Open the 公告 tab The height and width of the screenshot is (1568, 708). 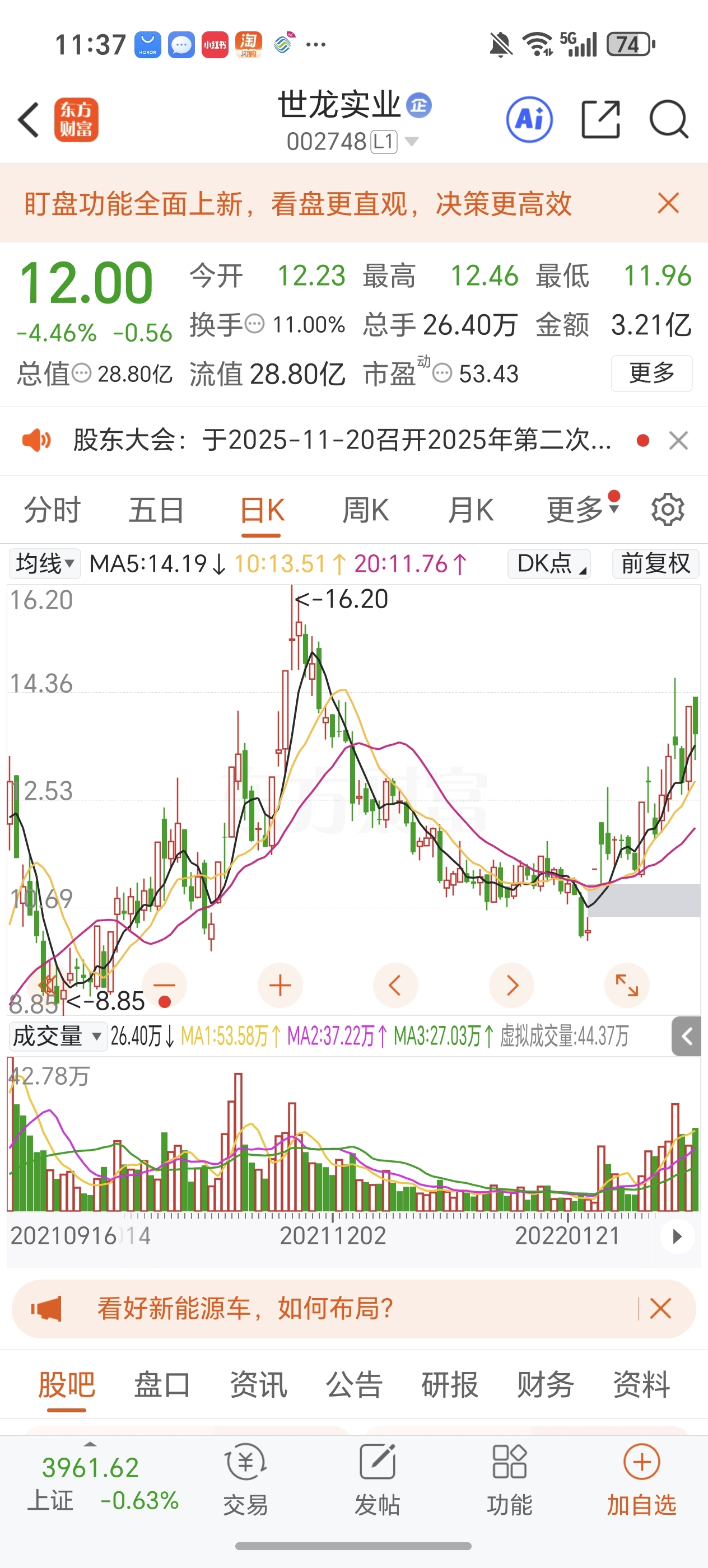click(353, 1385)
